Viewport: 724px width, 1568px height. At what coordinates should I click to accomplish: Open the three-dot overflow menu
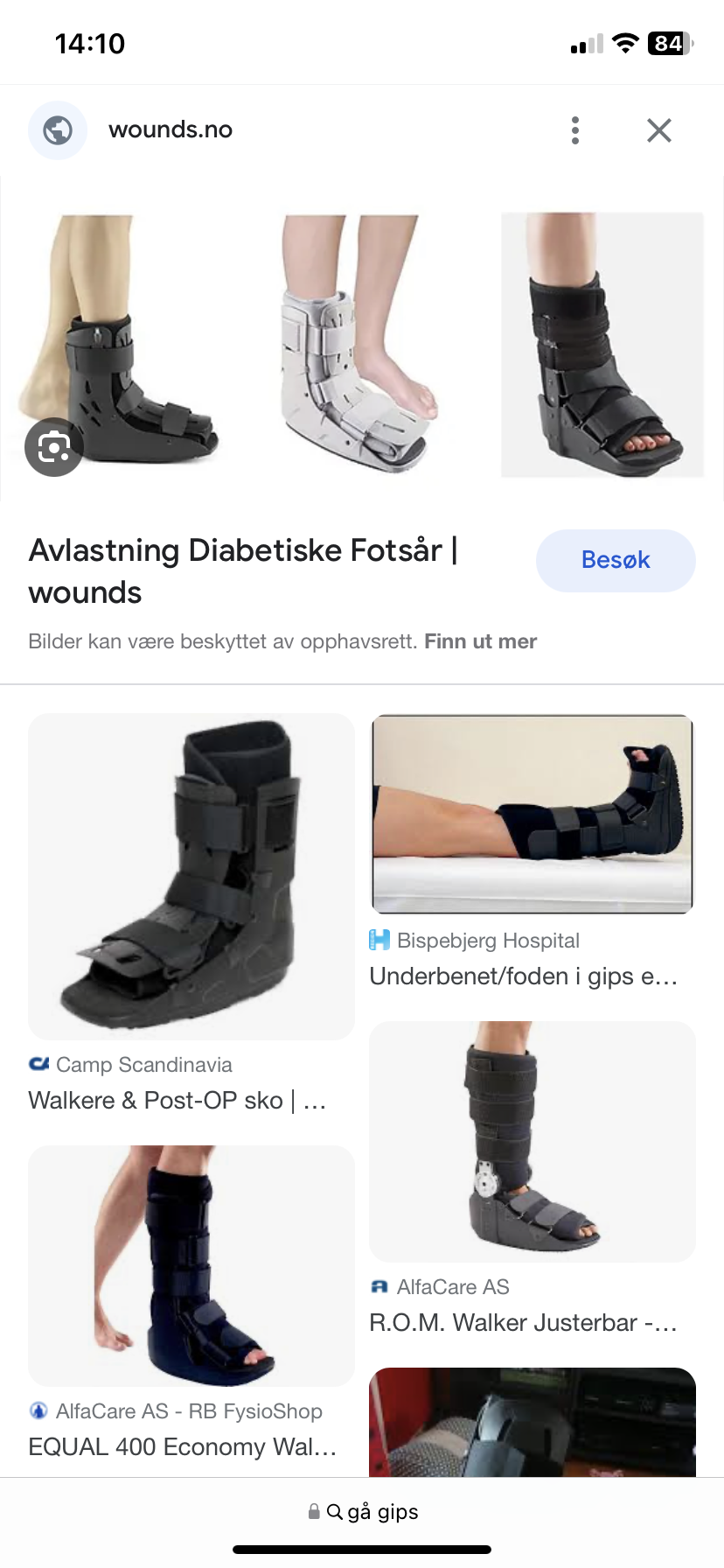coord(574,130)
